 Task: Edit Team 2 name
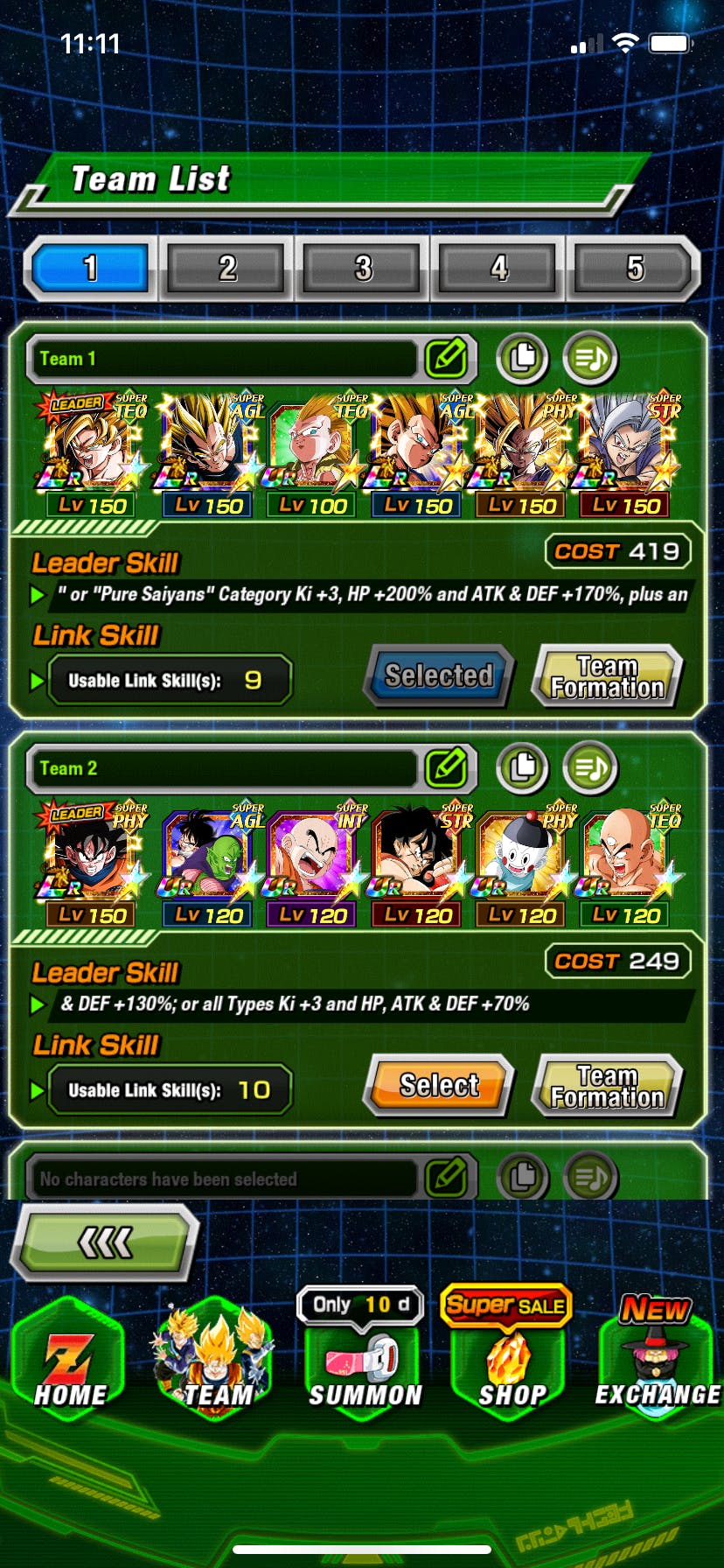[447, 768]
